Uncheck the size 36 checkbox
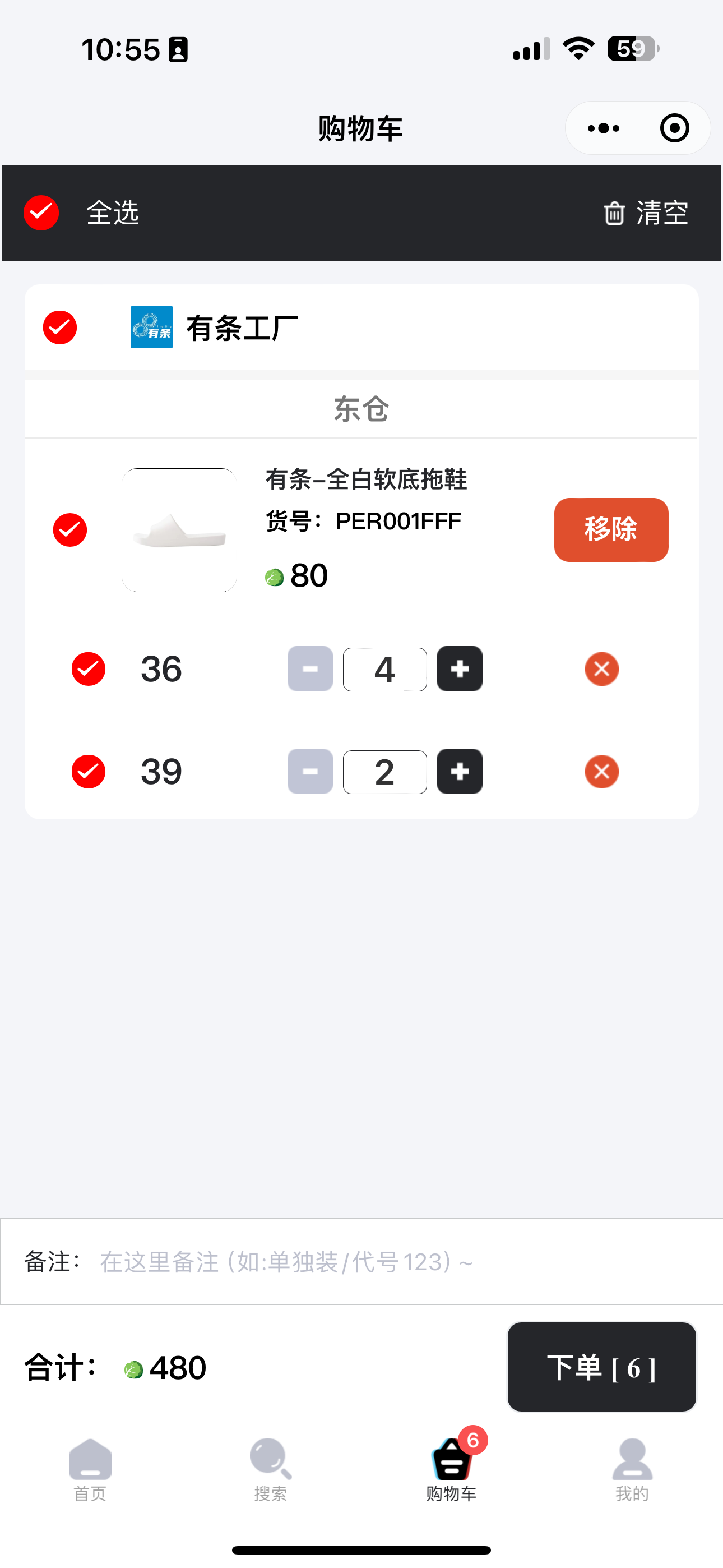 coord(88,669)
